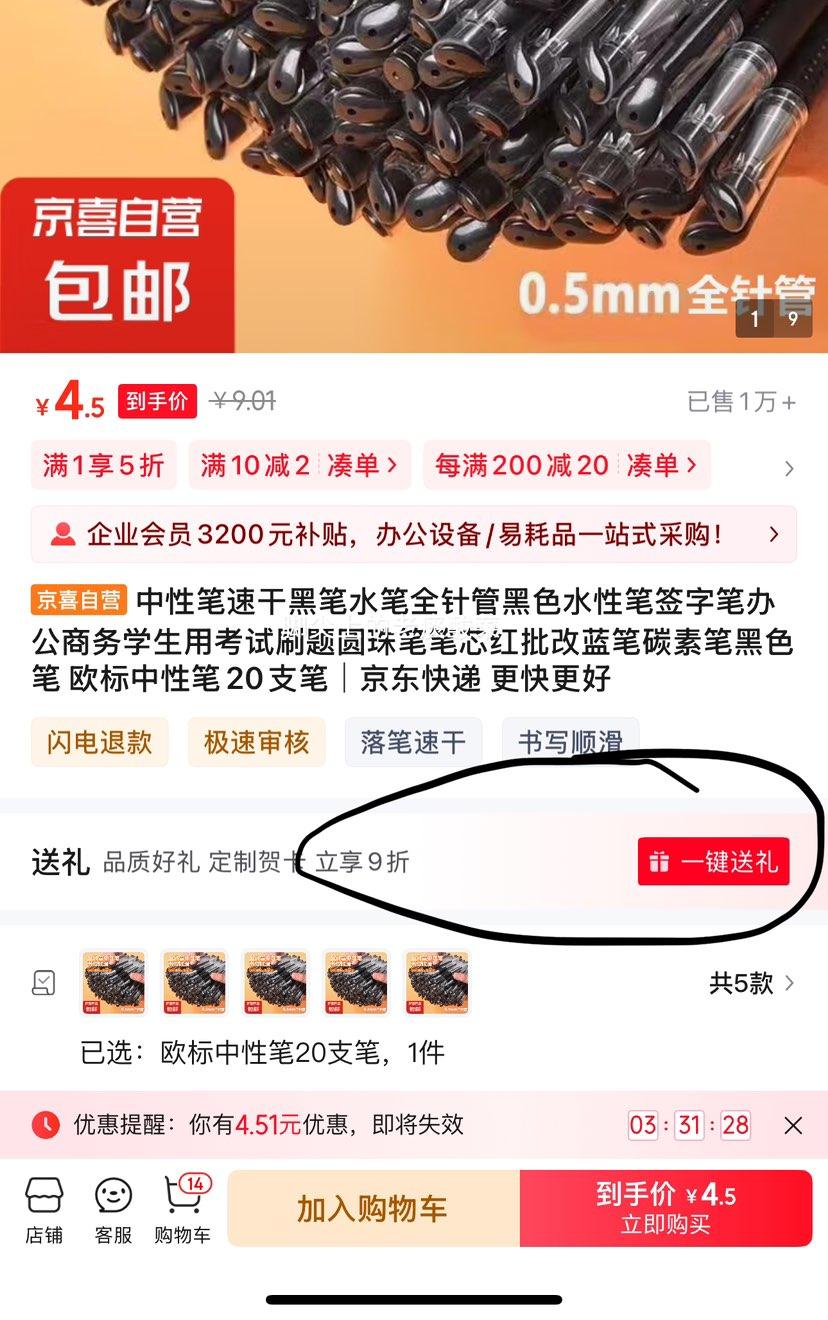Tap the 一键送礼 gift button
The image size is (828, 1320).
click(x=714, y=861)
